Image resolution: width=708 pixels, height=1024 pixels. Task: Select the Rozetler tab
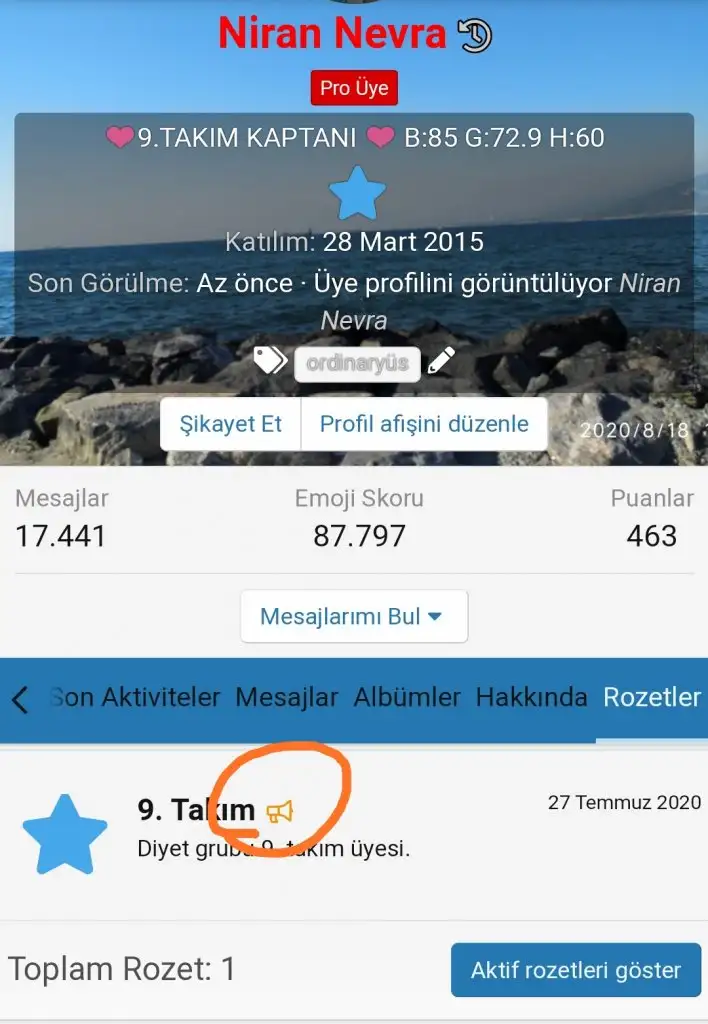click(652, 697)
